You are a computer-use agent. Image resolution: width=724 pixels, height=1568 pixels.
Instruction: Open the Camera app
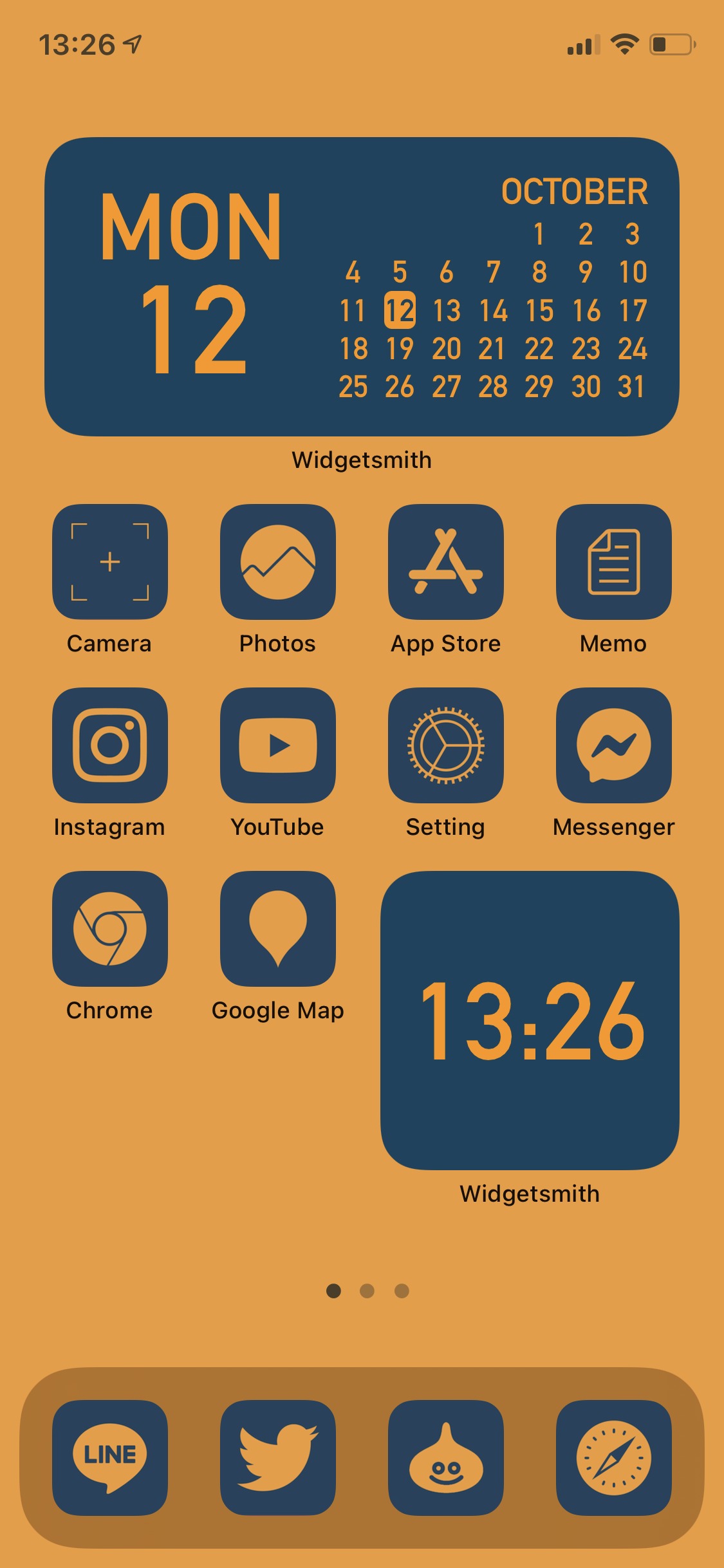[110, 562]
